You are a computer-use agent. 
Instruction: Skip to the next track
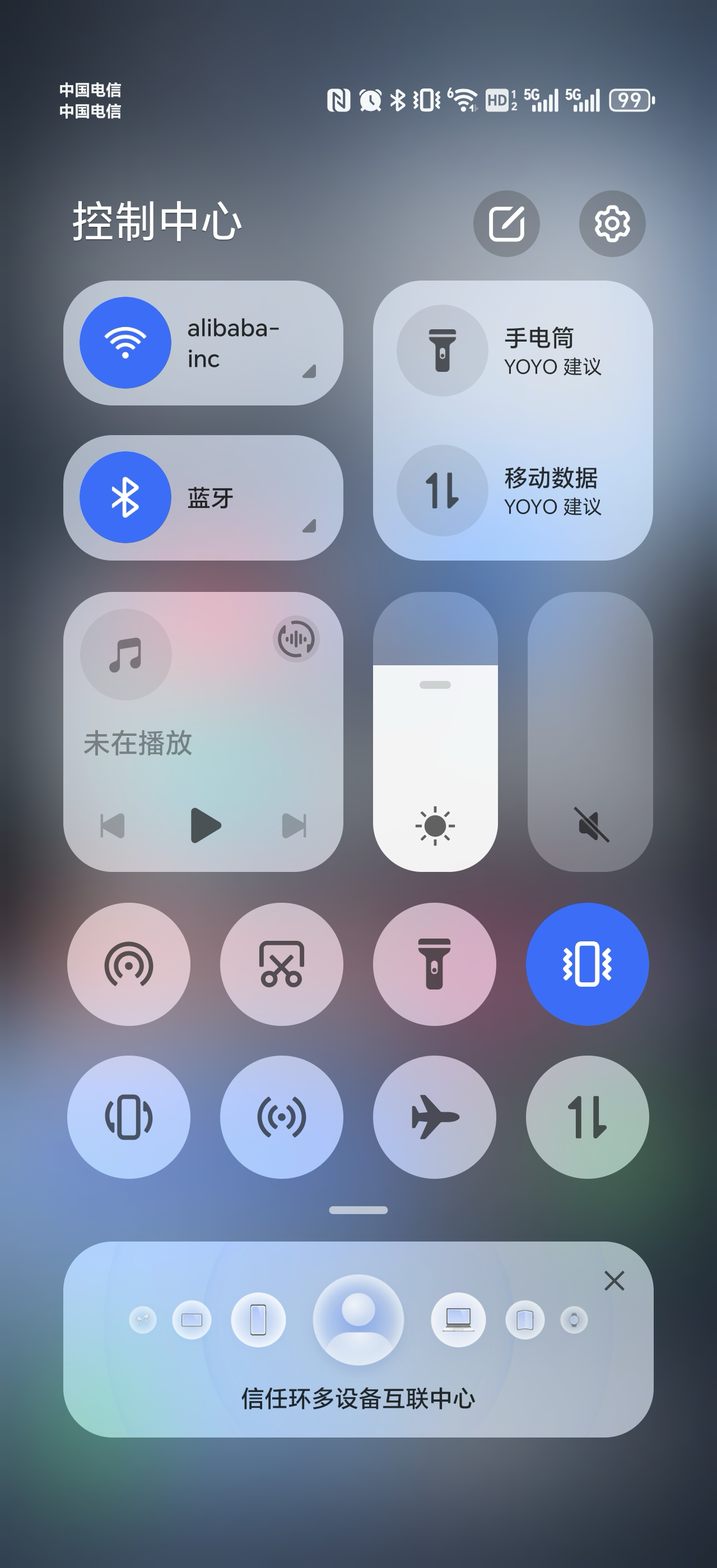pos(295,826)
